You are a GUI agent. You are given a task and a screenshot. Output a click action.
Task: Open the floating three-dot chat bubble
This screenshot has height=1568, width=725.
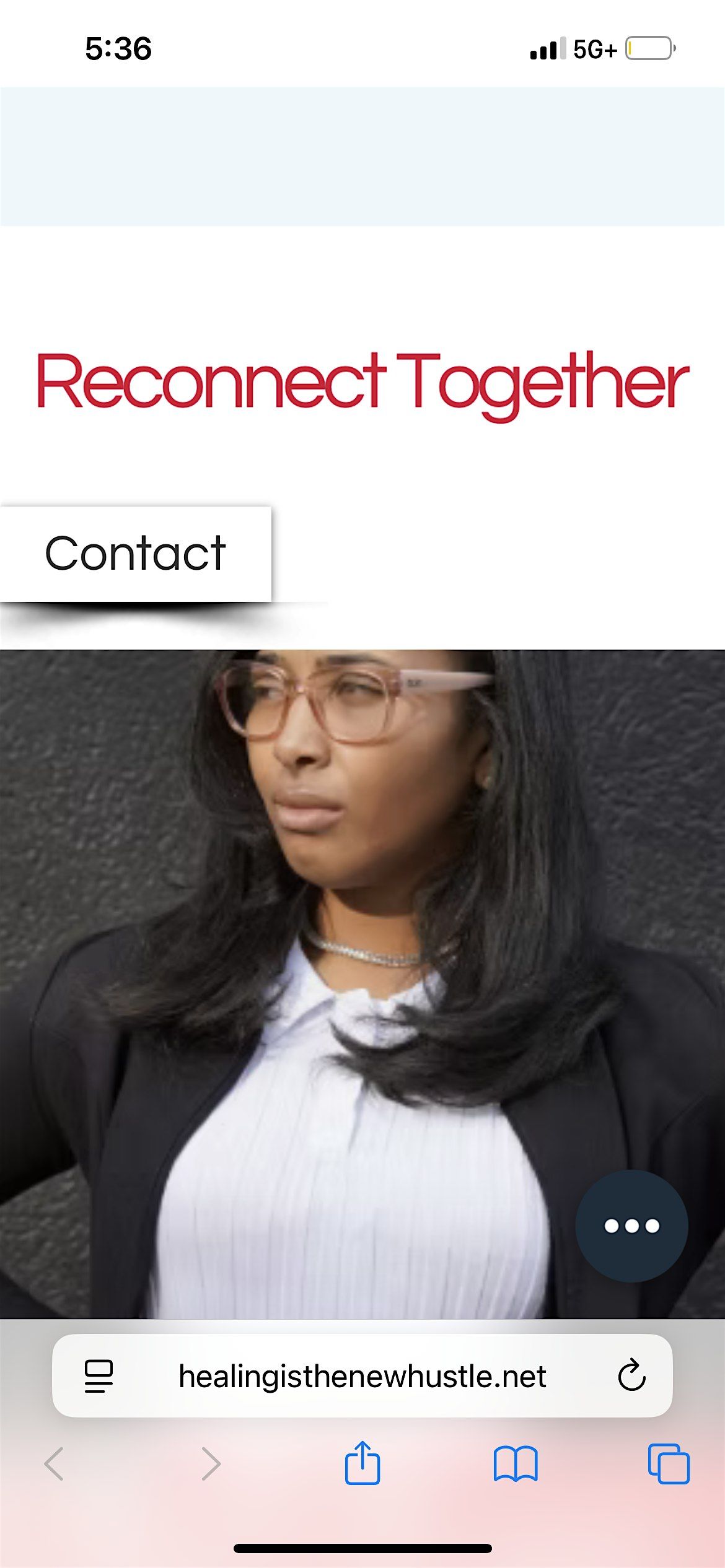[x=631, y=1226]
